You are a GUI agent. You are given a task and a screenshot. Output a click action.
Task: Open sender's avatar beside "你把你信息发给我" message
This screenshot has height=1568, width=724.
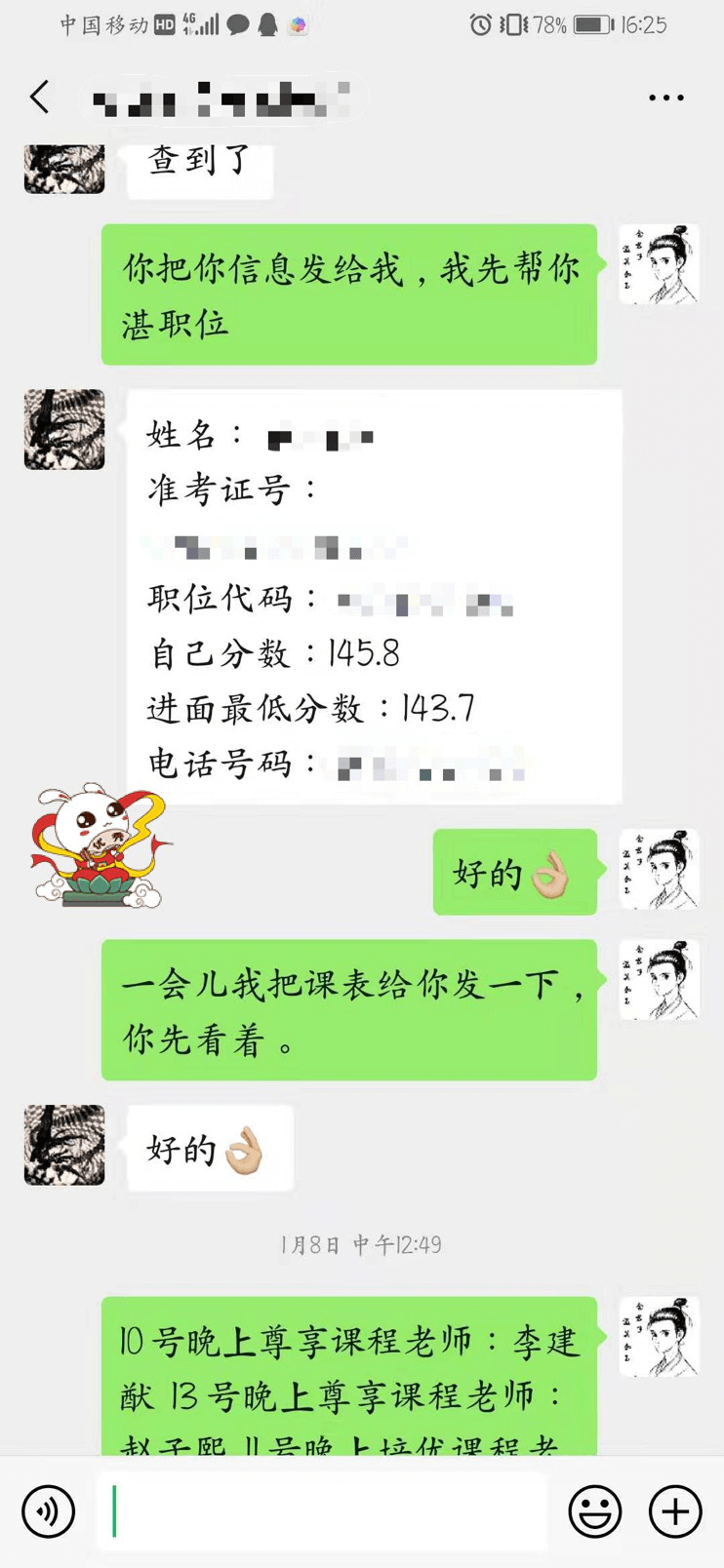660,264
